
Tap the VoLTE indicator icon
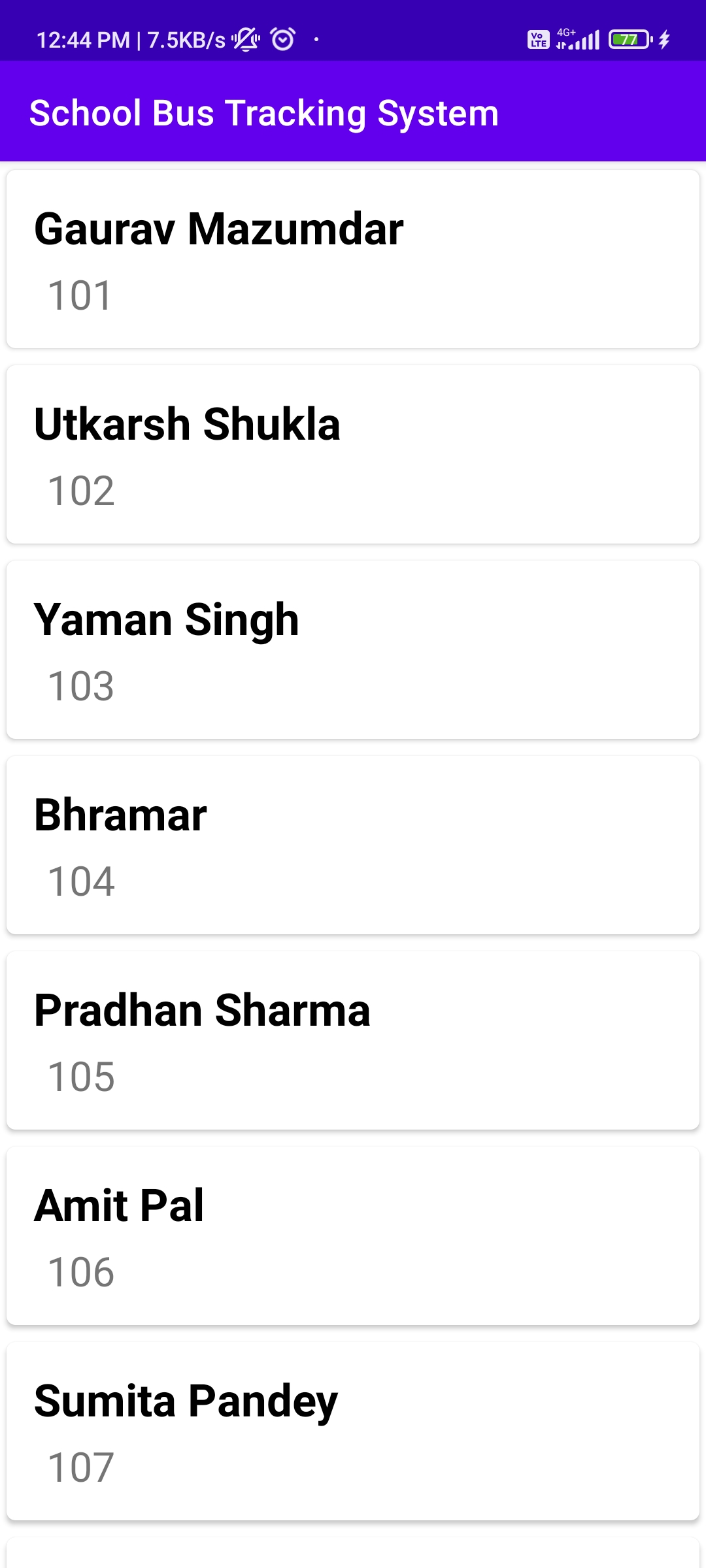pyautogui.click(x=537, y=41)
